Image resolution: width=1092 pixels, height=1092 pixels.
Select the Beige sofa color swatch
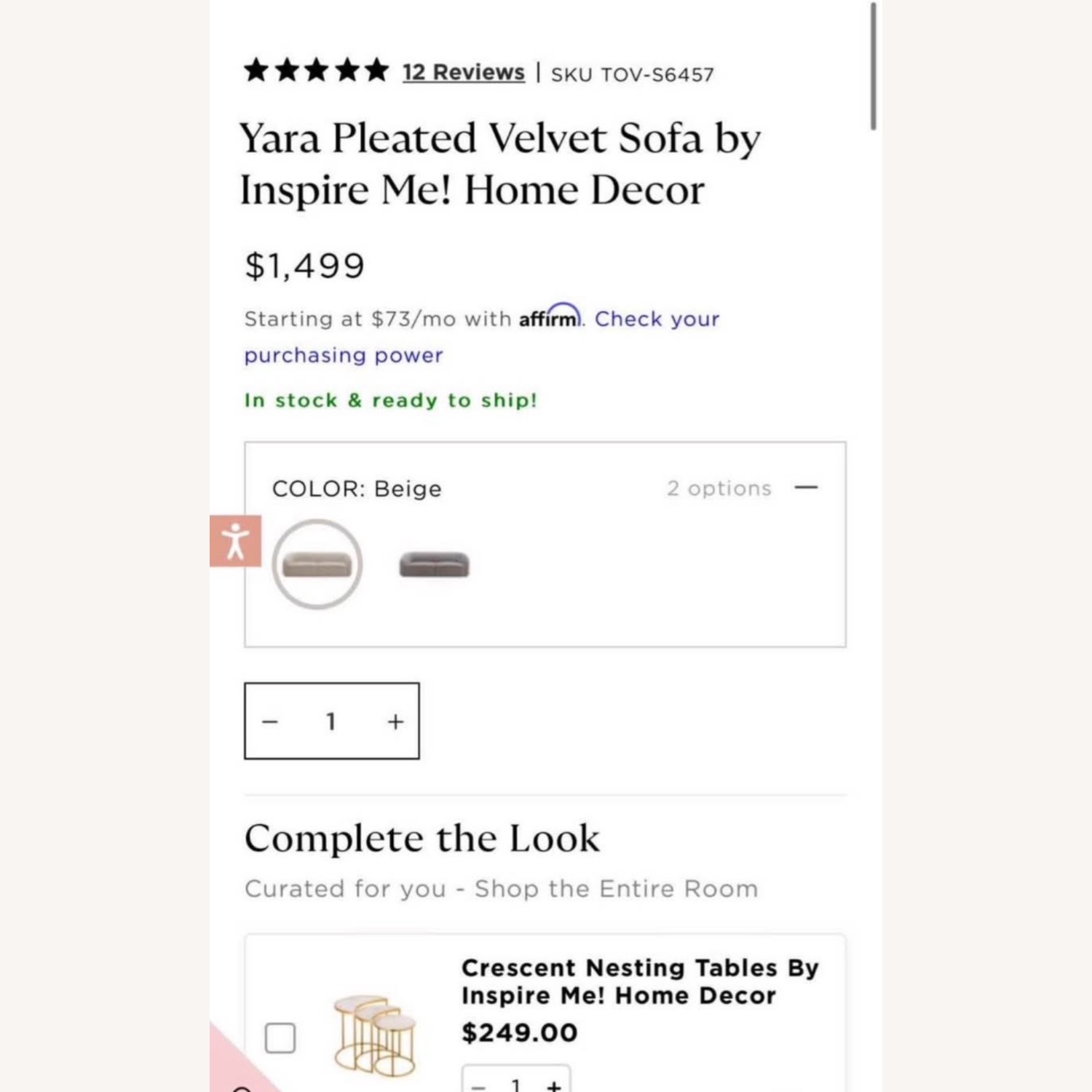tap(317, 565)
